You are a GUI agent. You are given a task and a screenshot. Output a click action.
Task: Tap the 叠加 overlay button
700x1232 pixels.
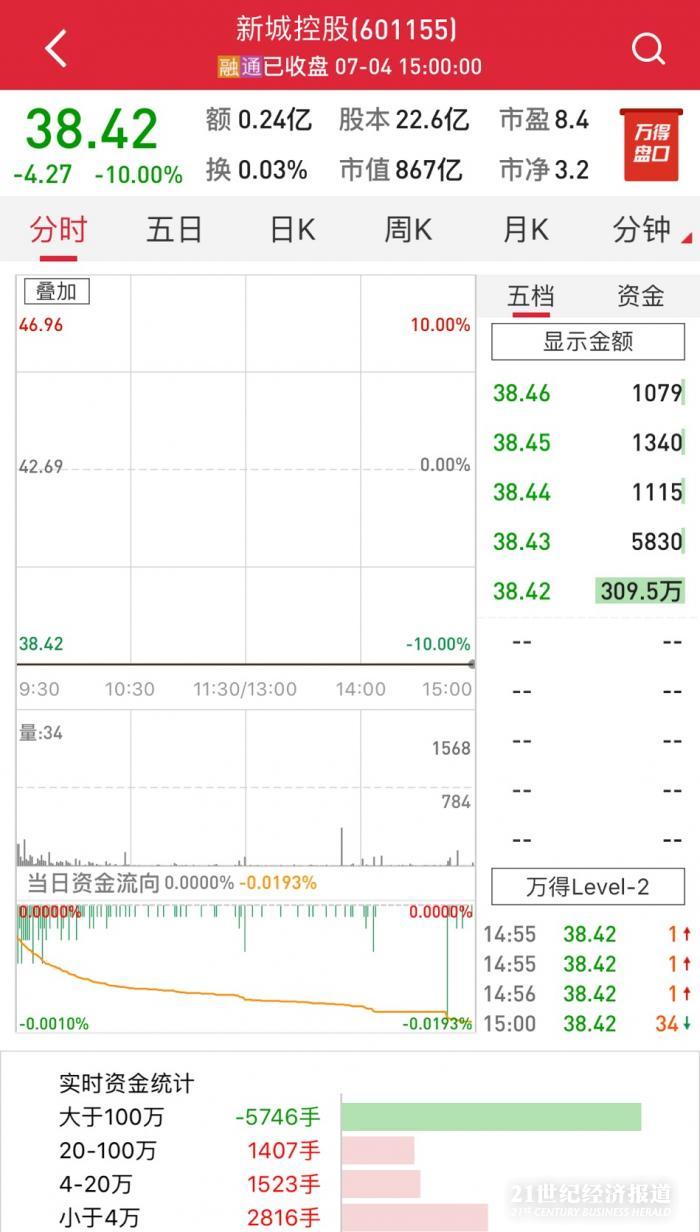[56, 291]
